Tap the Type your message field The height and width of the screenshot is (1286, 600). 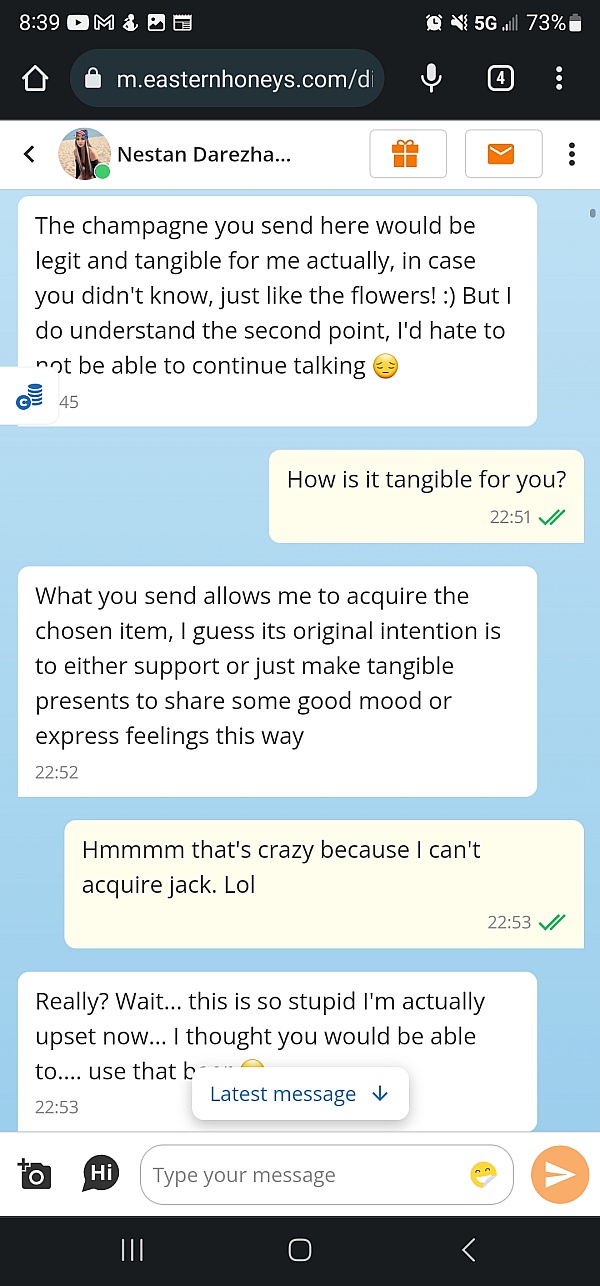click(300, 1175)
